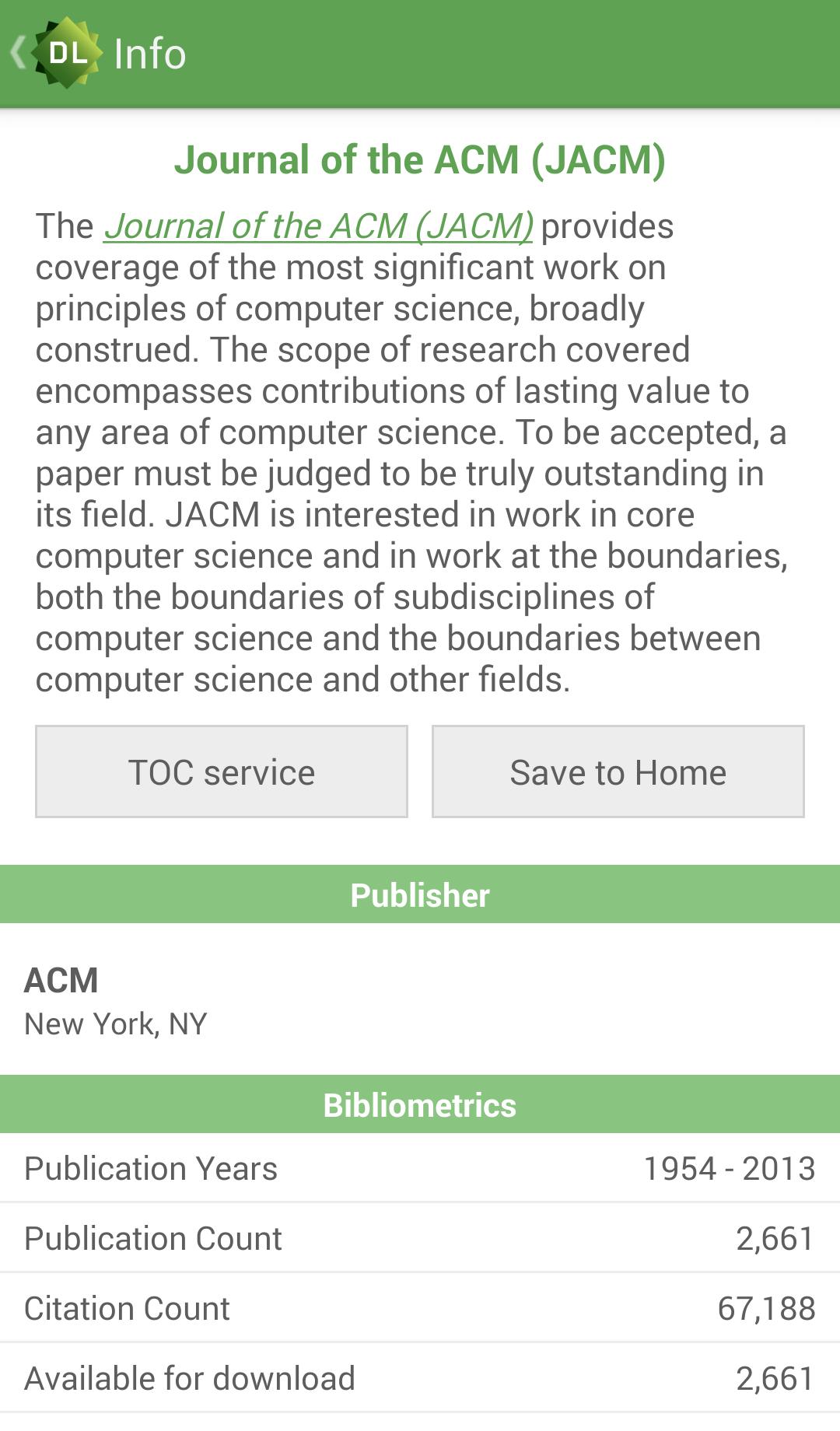Viewport: 840px width, 1431px height.
Task: Tap the back arrow in the header
Action: click(17, 53)
